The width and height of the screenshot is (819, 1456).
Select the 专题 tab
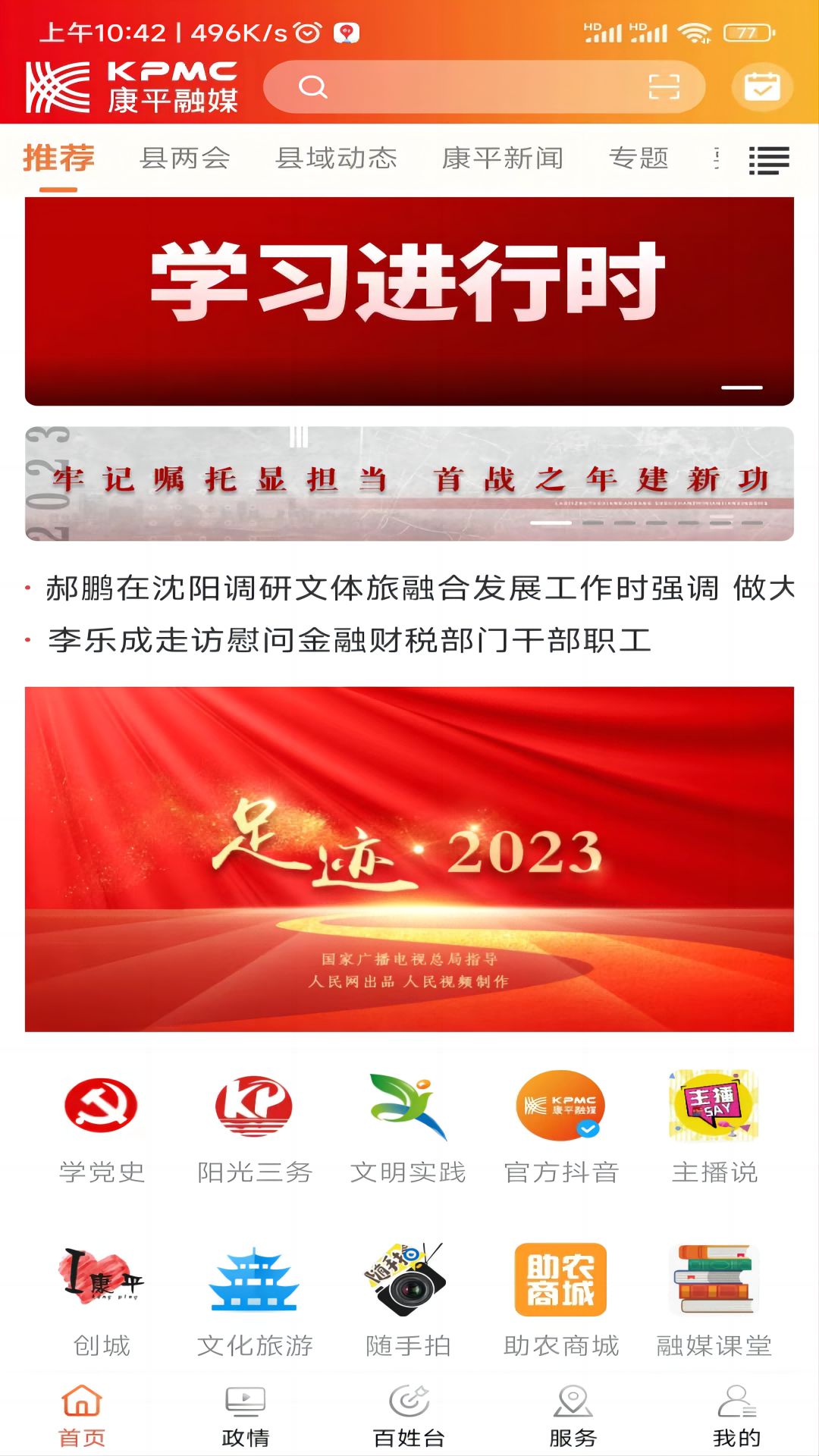pos(639,158)
